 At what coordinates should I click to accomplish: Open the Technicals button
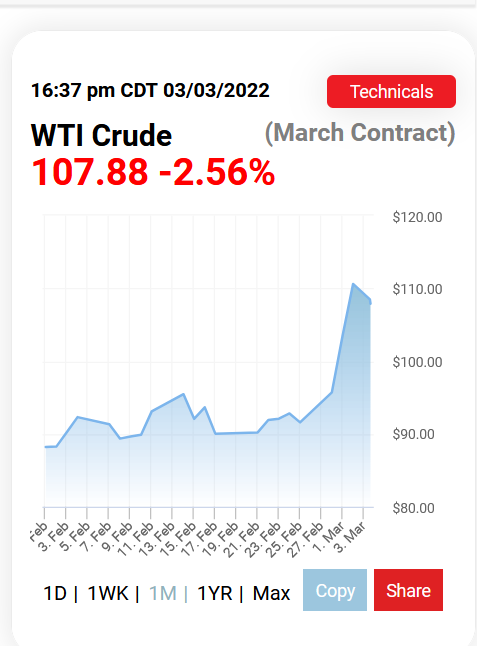[x=391, y=91]
